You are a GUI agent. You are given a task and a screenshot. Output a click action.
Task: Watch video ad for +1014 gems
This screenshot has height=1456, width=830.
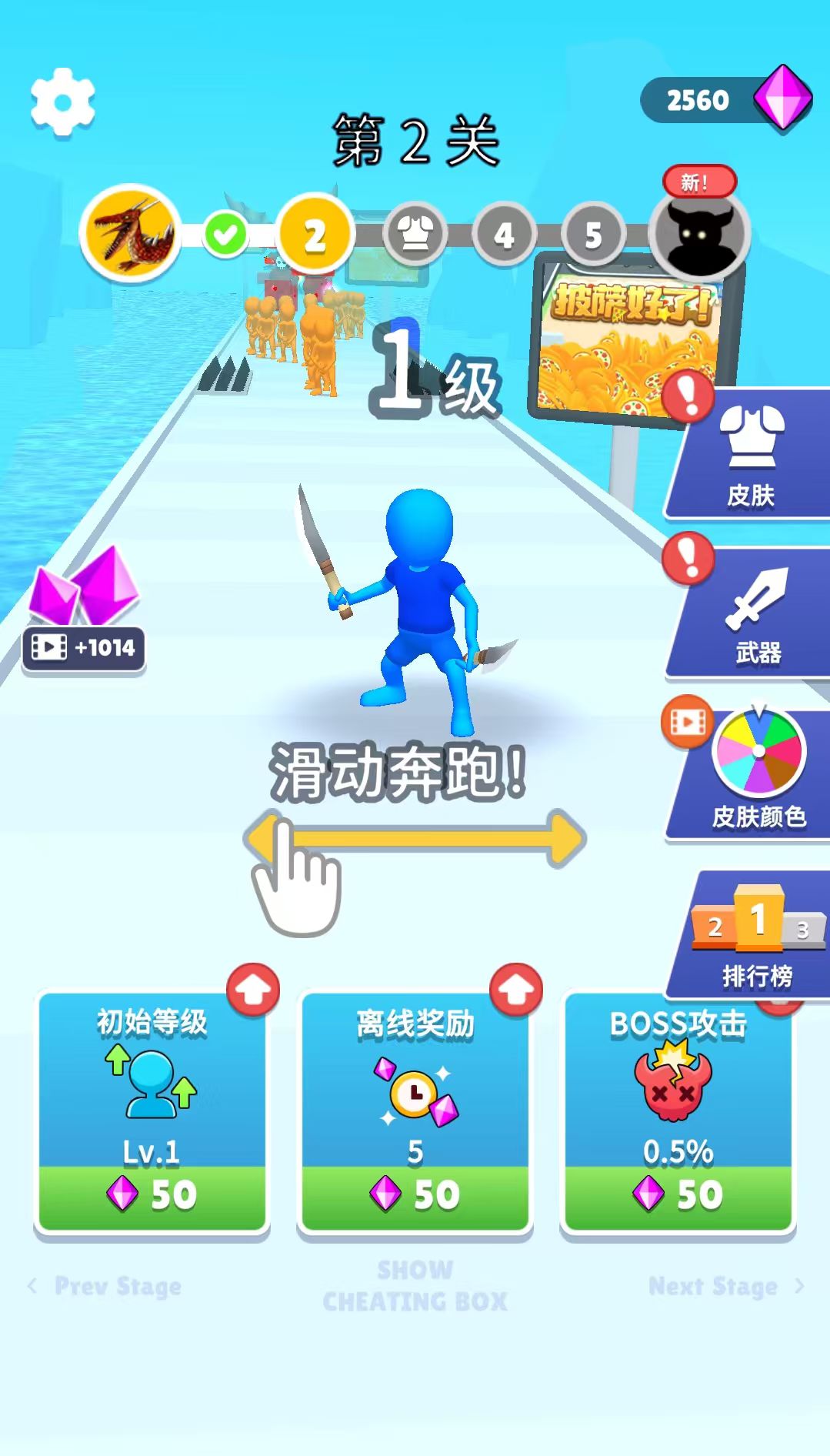(84, 647)
